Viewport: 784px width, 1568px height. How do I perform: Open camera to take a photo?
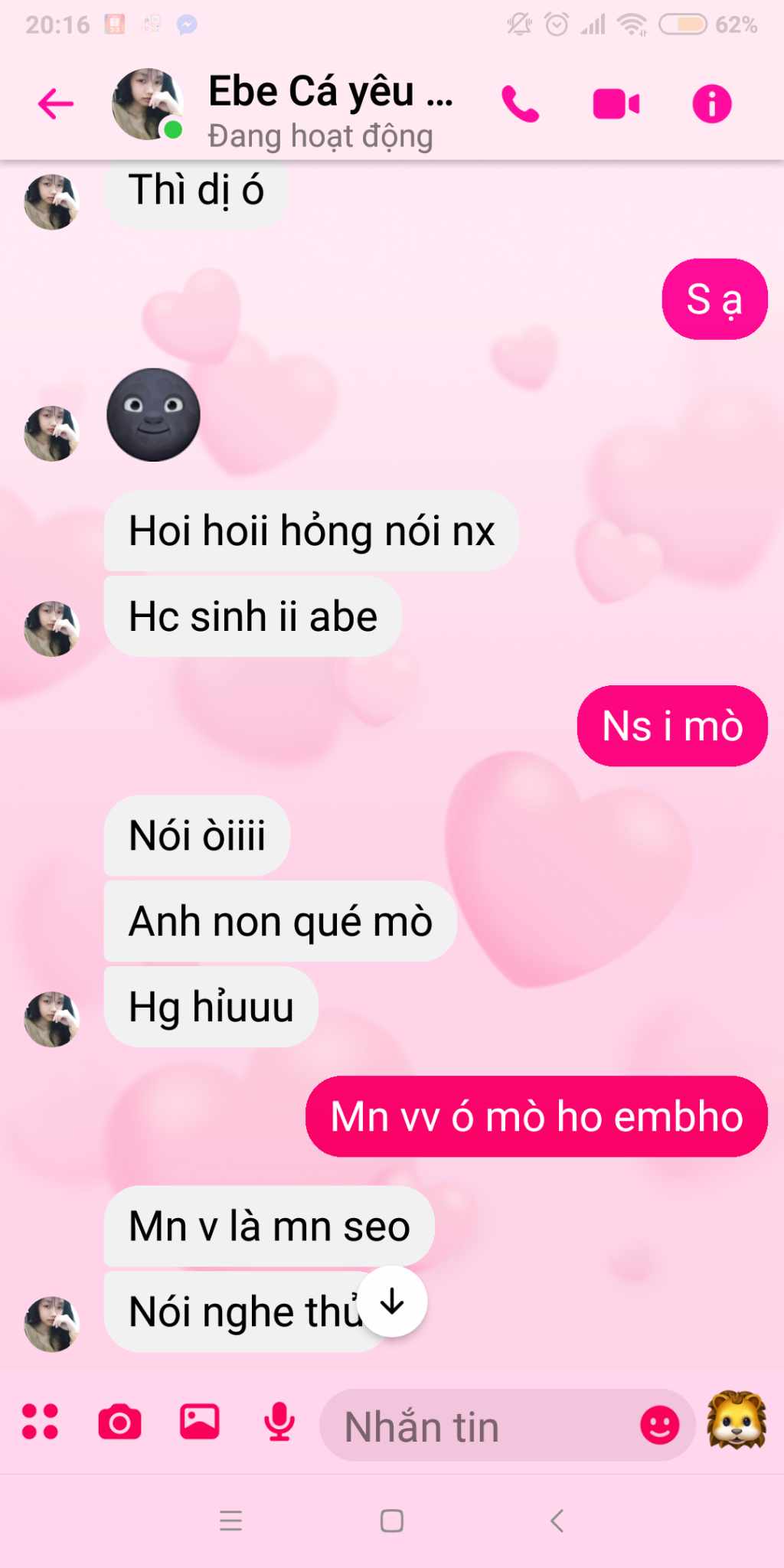[120, 1423]
